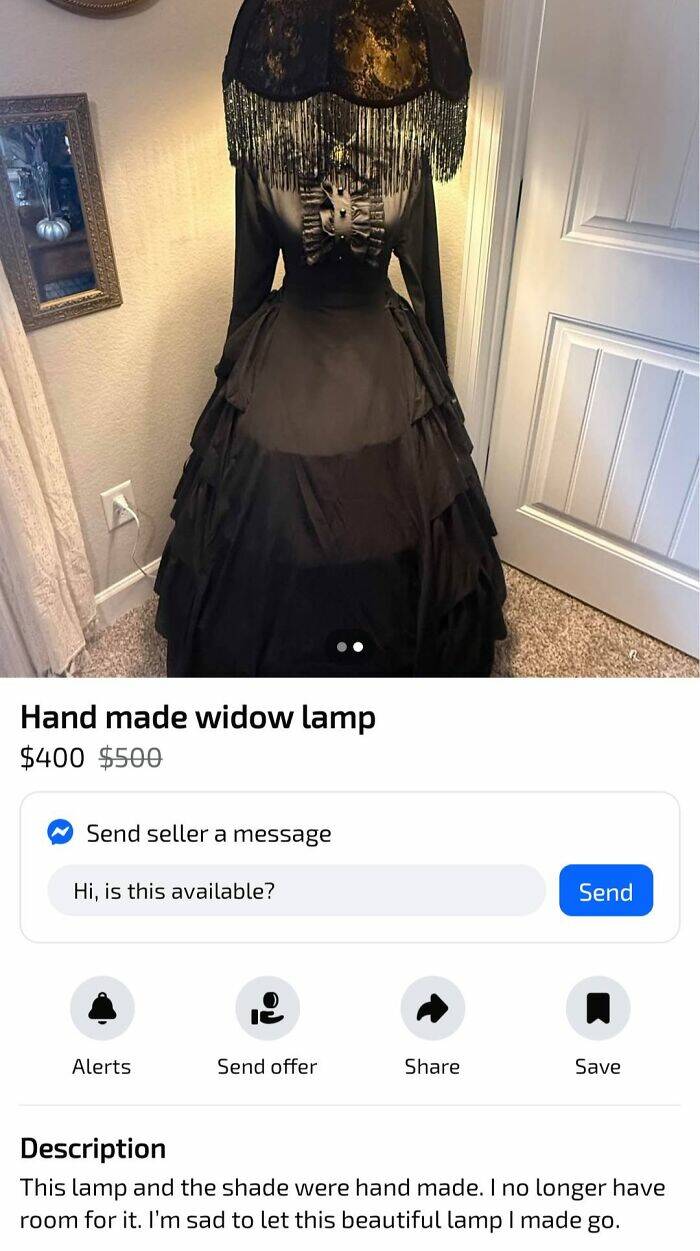Share the widow lamp listing

432,1009
